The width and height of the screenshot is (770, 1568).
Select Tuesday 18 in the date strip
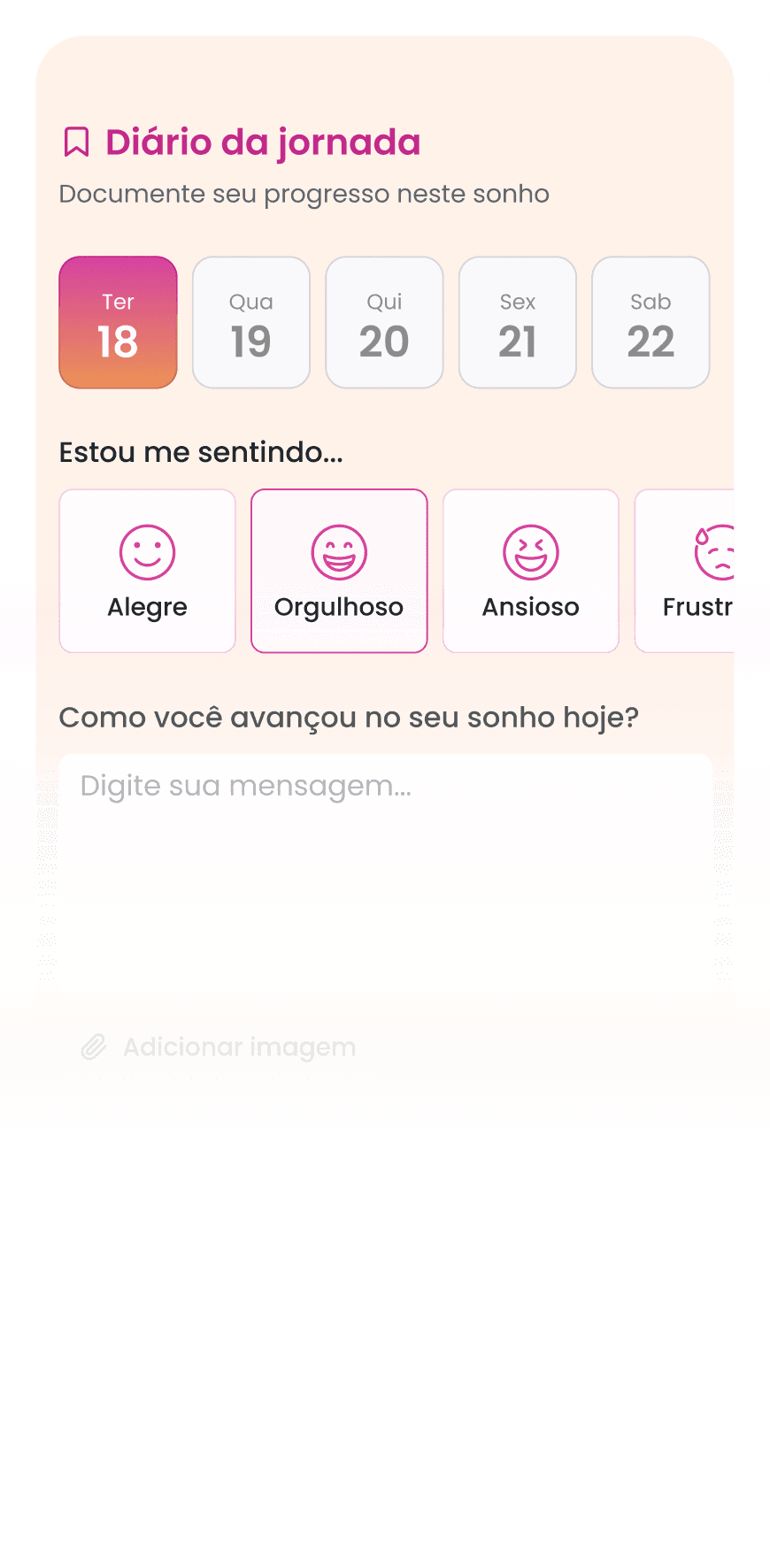118,323
